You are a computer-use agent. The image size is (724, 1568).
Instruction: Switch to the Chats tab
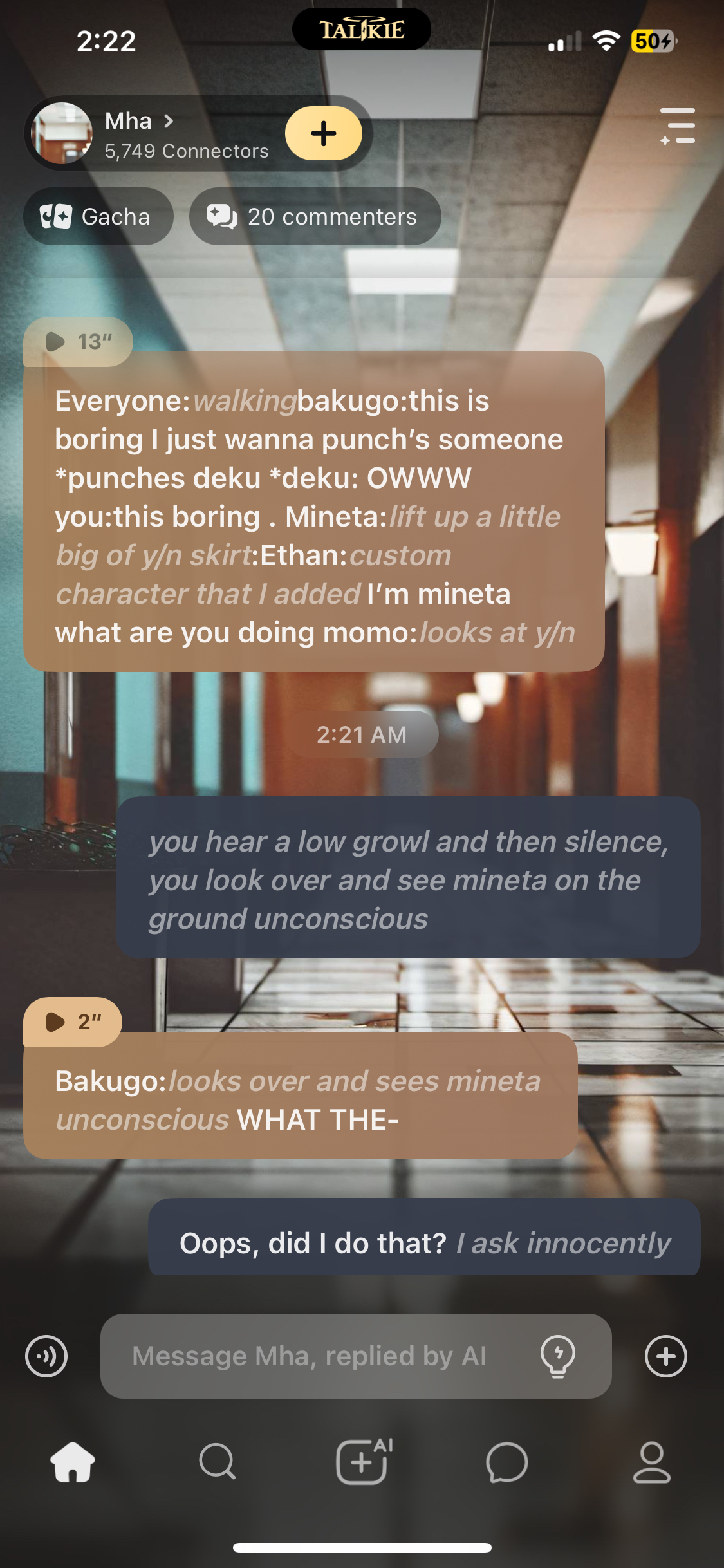tap(507, 1462)
